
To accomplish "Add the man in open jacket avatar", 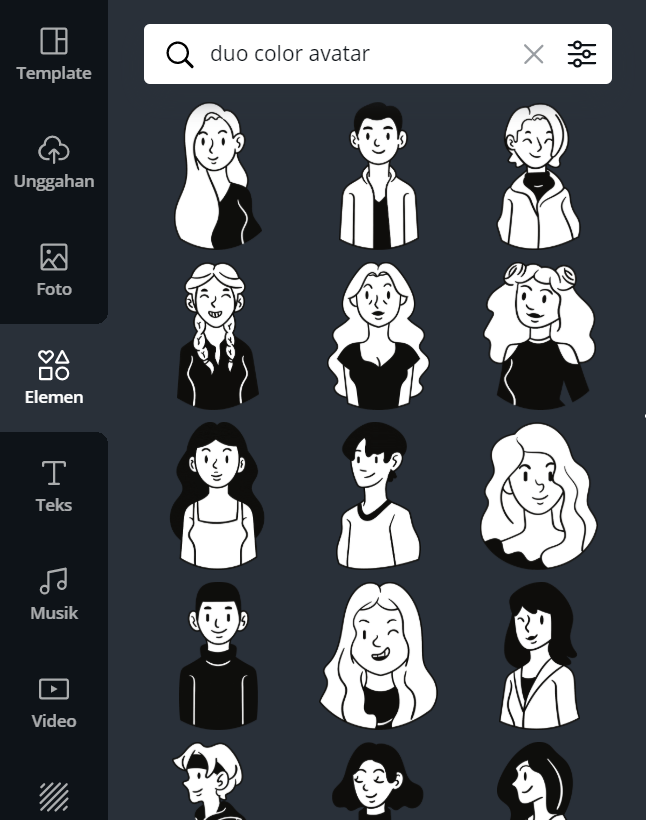I will pos(377,176).
